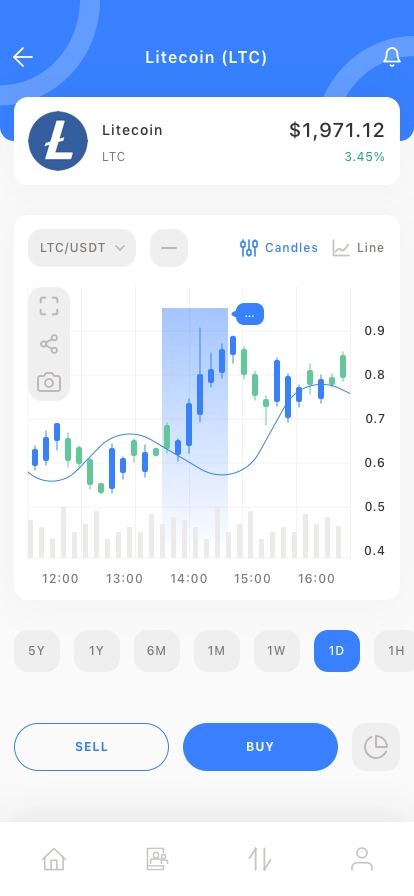This screenshot has width=414, height=896.
Task: Go back using the header arrow
Action: point(23,57)
